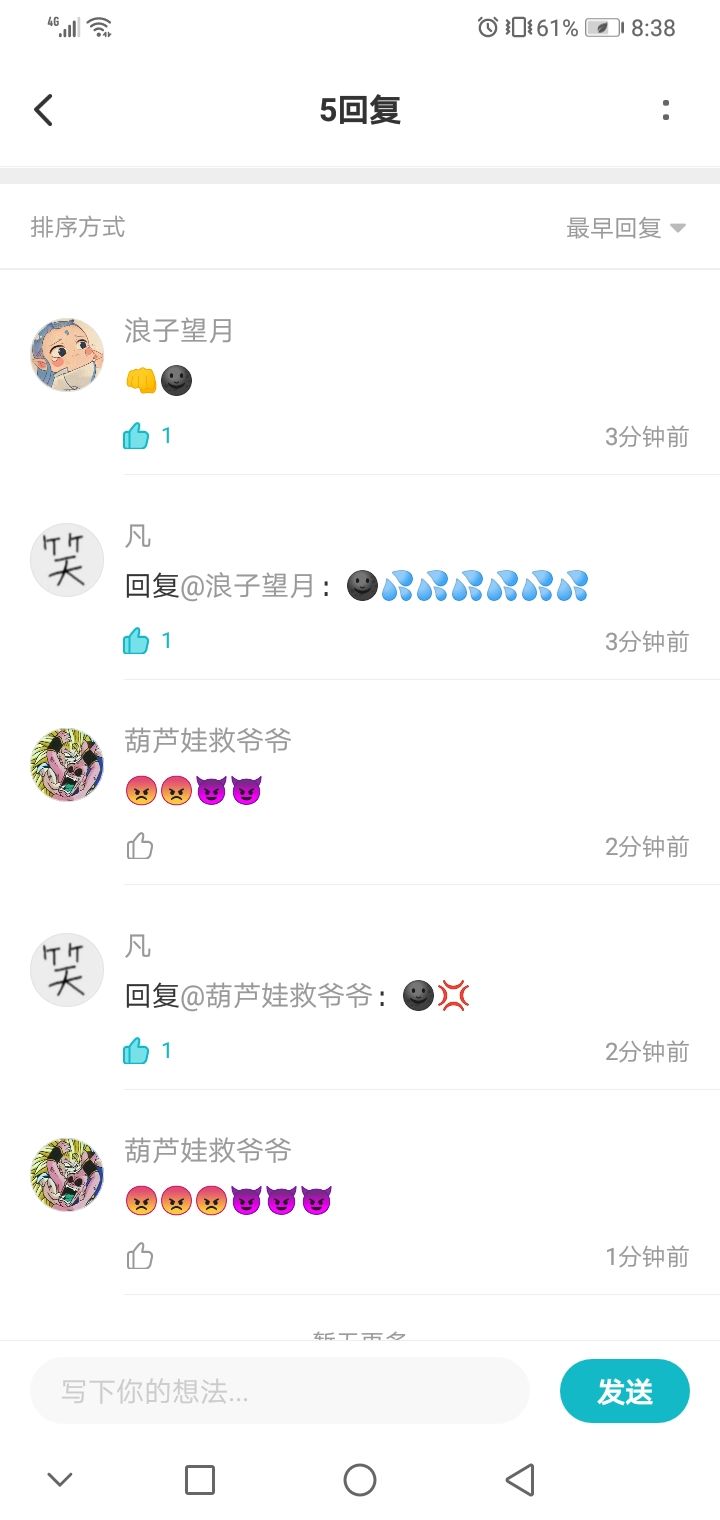Open the 最早回复 sort dropdown
Screen dimensions: 720x1520
pyautogui.click(x=626, y=228)
